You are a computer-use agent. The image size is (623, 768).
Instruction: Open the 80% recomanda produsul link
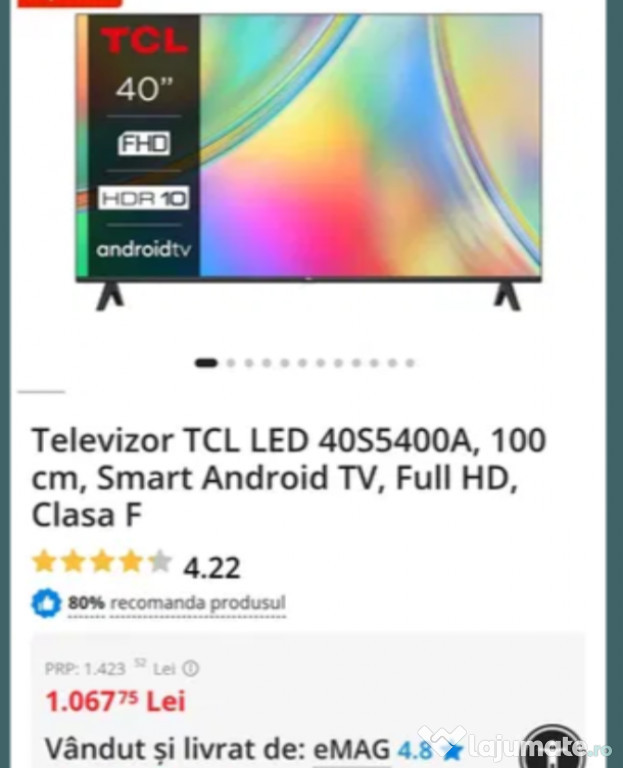click(176, 603)
